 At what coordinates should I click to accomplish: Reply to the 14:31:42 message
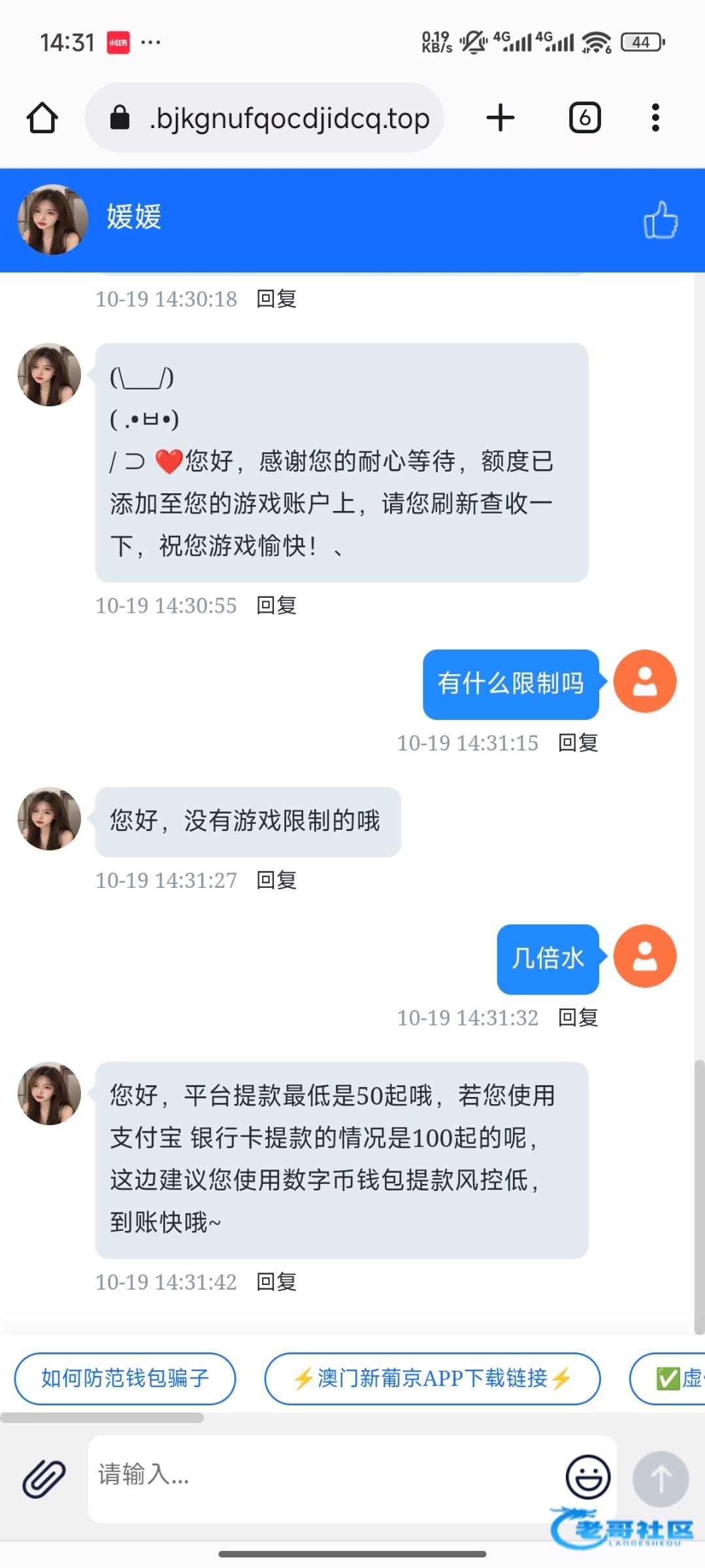click(276, 1282)
